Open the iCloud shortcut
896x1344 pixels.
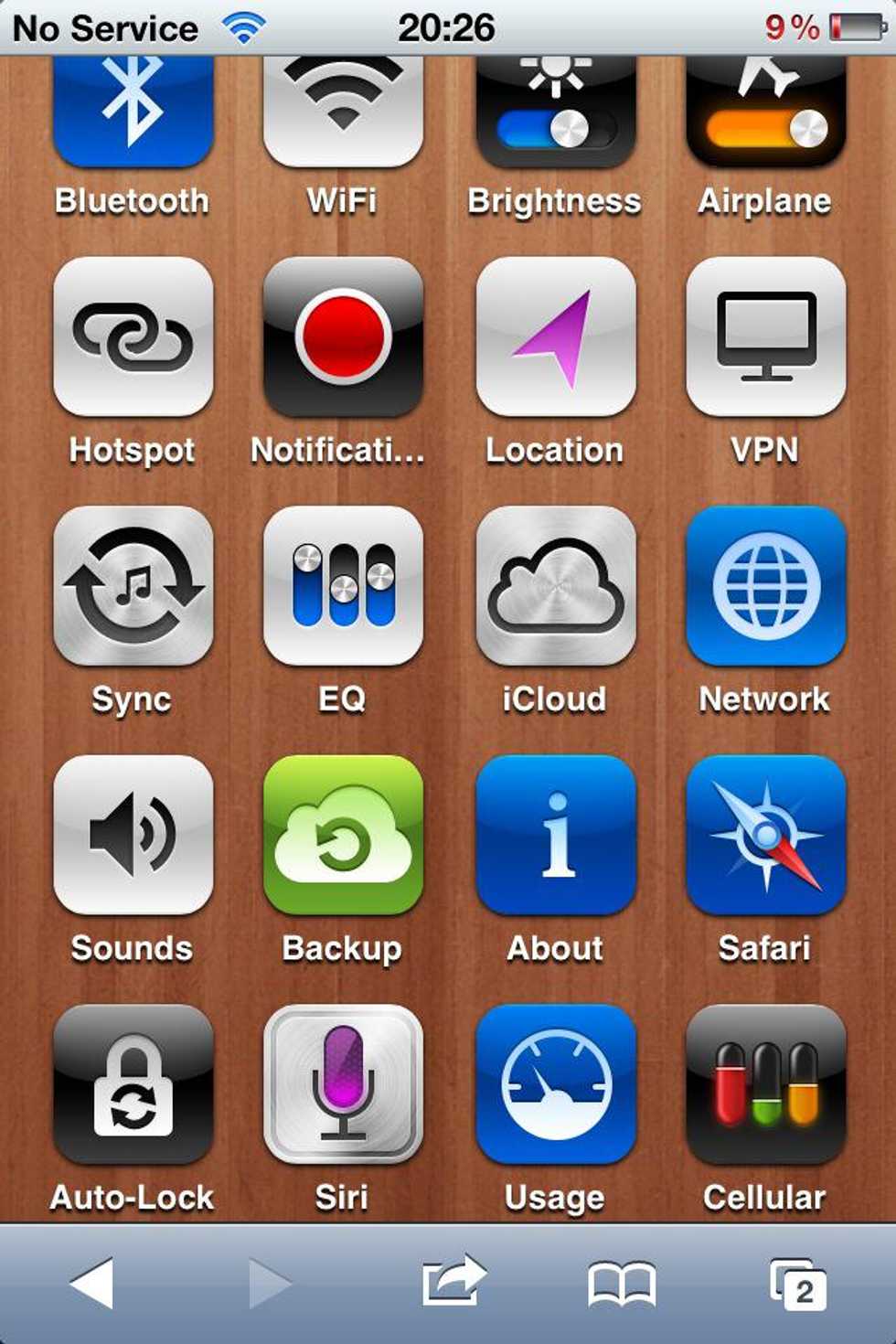coord(556,586)
